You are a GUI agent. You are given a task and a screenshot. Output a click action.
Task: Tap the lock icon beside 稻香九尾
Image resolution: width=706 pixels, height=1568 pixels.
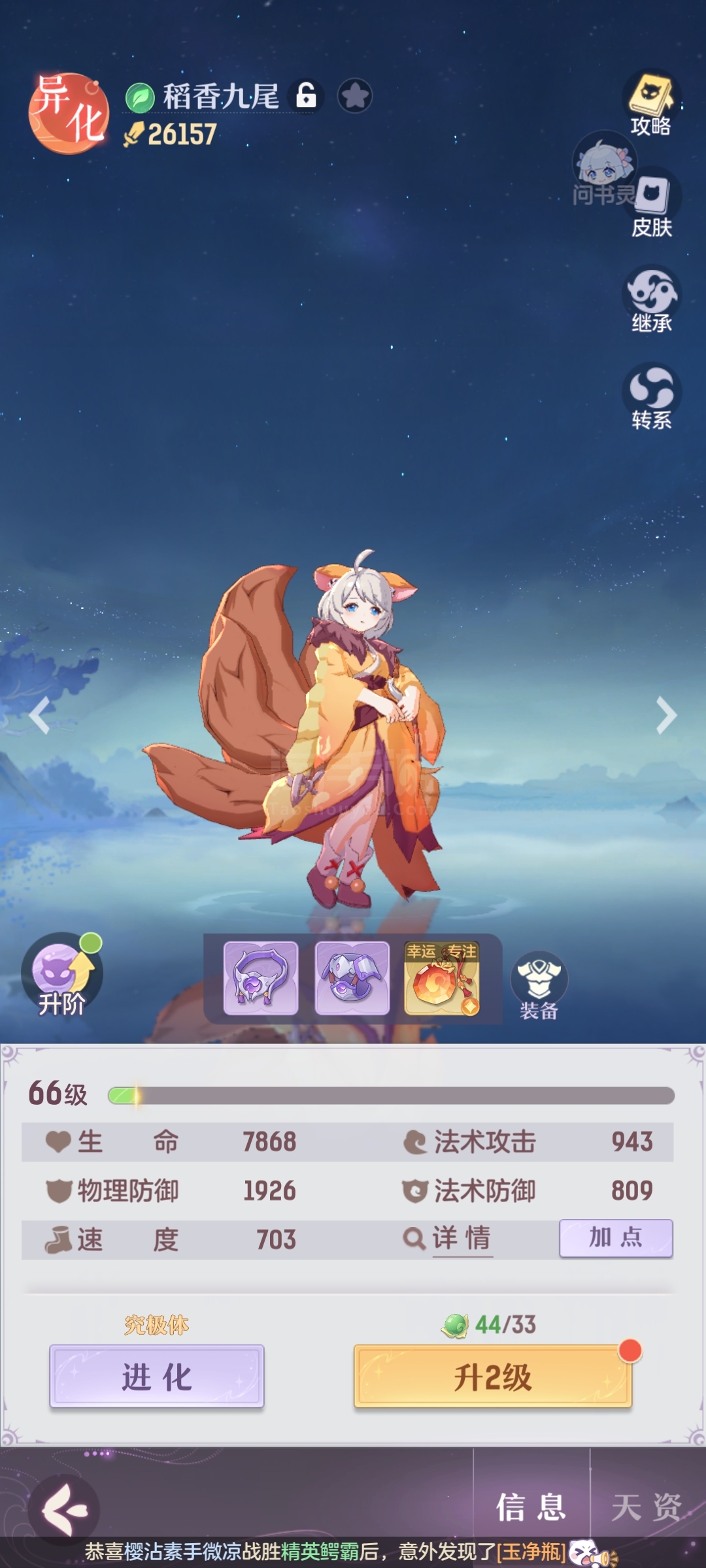(x=306, y=96)
